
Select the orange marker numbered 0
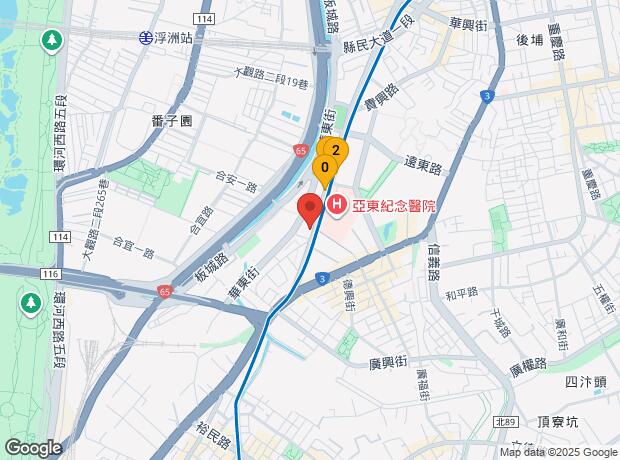(x=324, y=167)
